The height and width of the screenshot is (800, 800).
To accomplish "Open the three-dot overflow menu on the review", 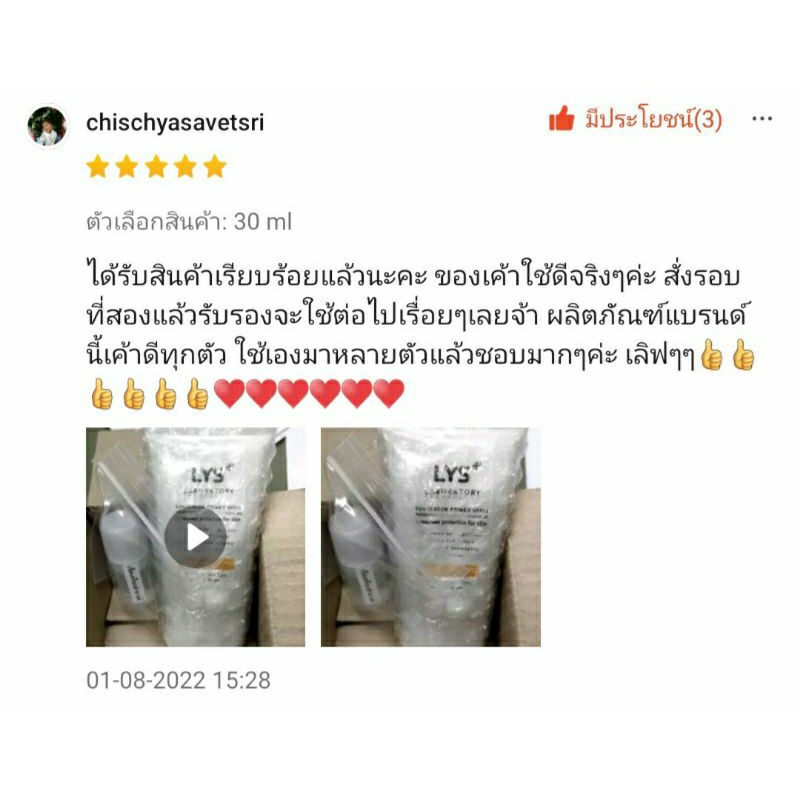I will tap(762, 119).
